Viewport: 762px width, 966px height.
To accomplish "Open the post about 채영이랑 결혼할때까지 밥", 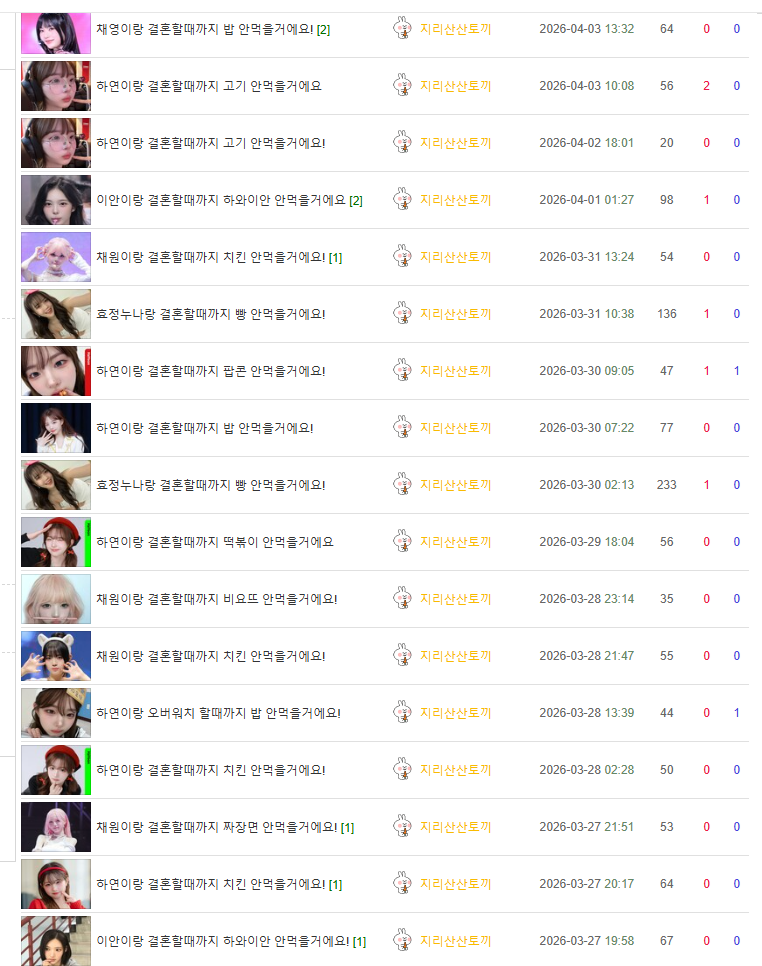I will point(205,29).
